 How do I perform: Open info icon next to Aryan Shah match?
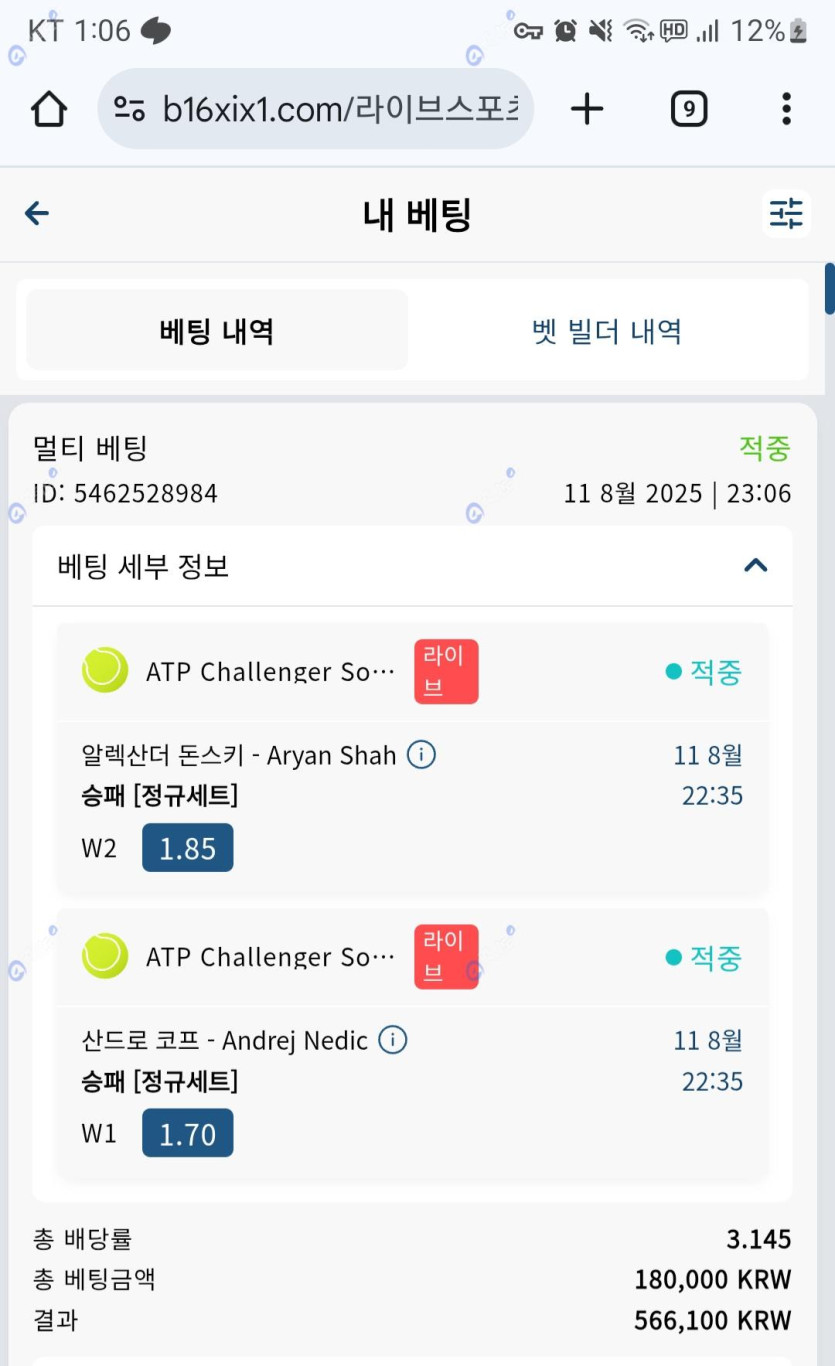[x=422, y=755]
